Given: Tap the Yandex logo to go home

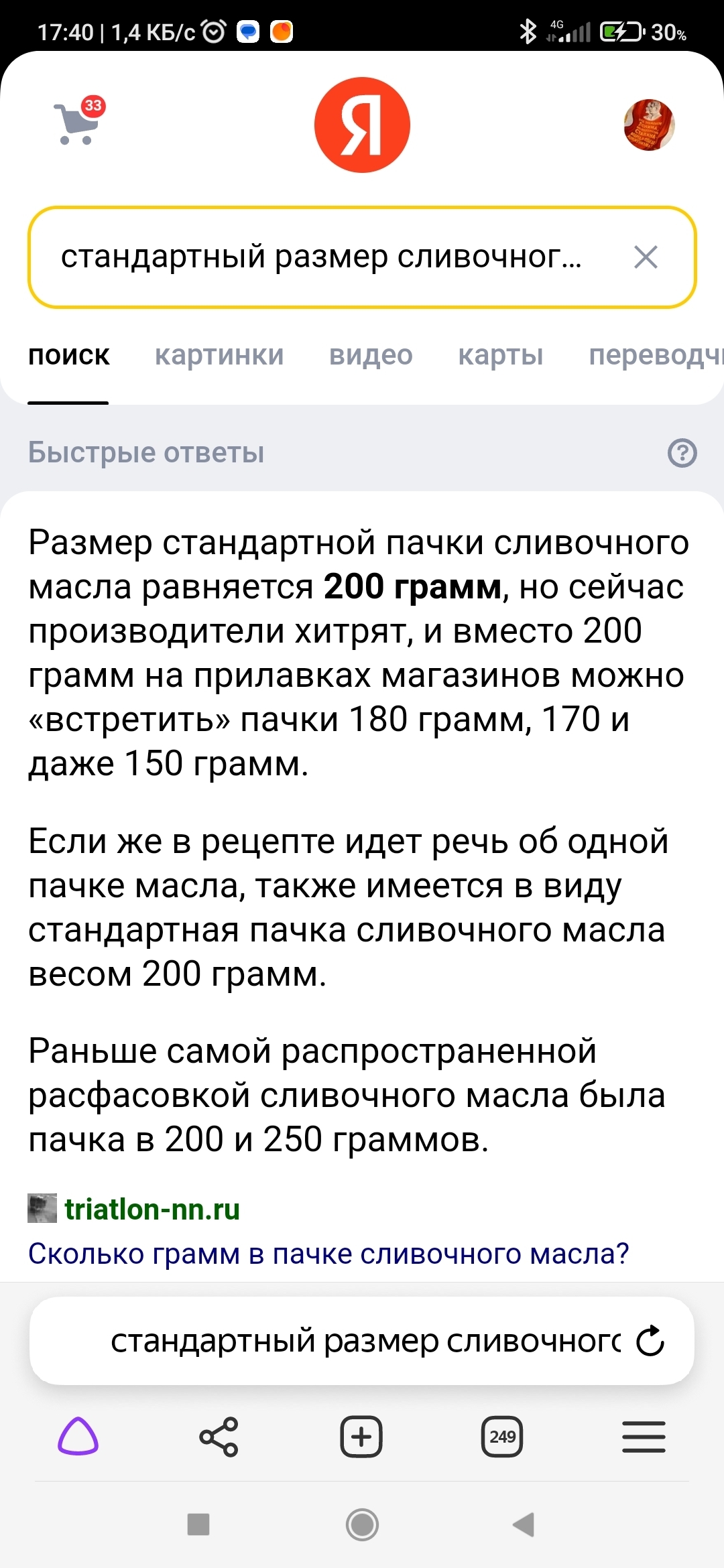Looking at the screenshot, I should (x=362, y=125).
